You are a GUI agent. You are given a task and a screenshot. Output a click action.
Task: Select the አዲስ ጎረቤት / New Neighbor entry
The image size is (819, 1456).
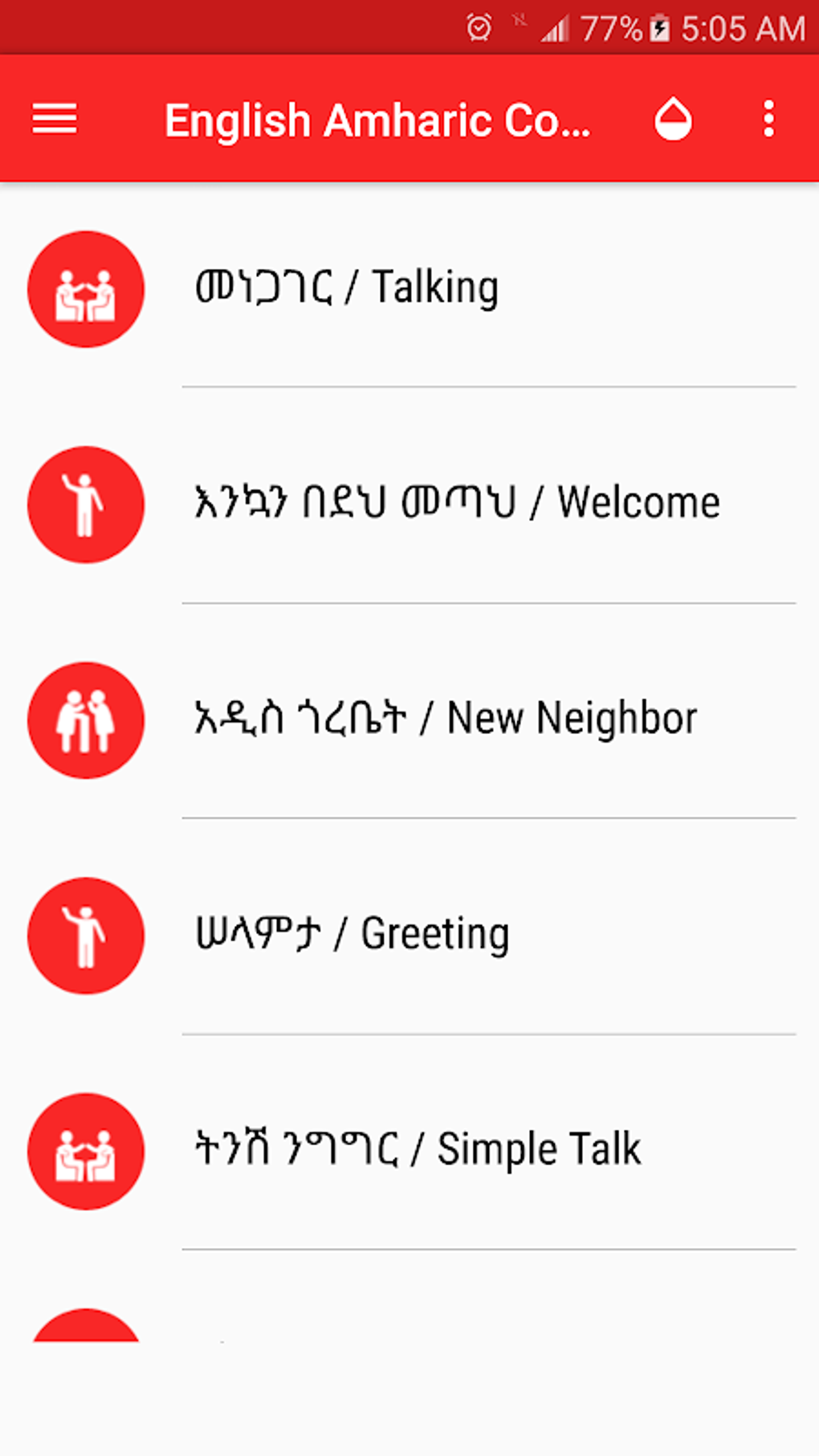(x=447, y=717)
